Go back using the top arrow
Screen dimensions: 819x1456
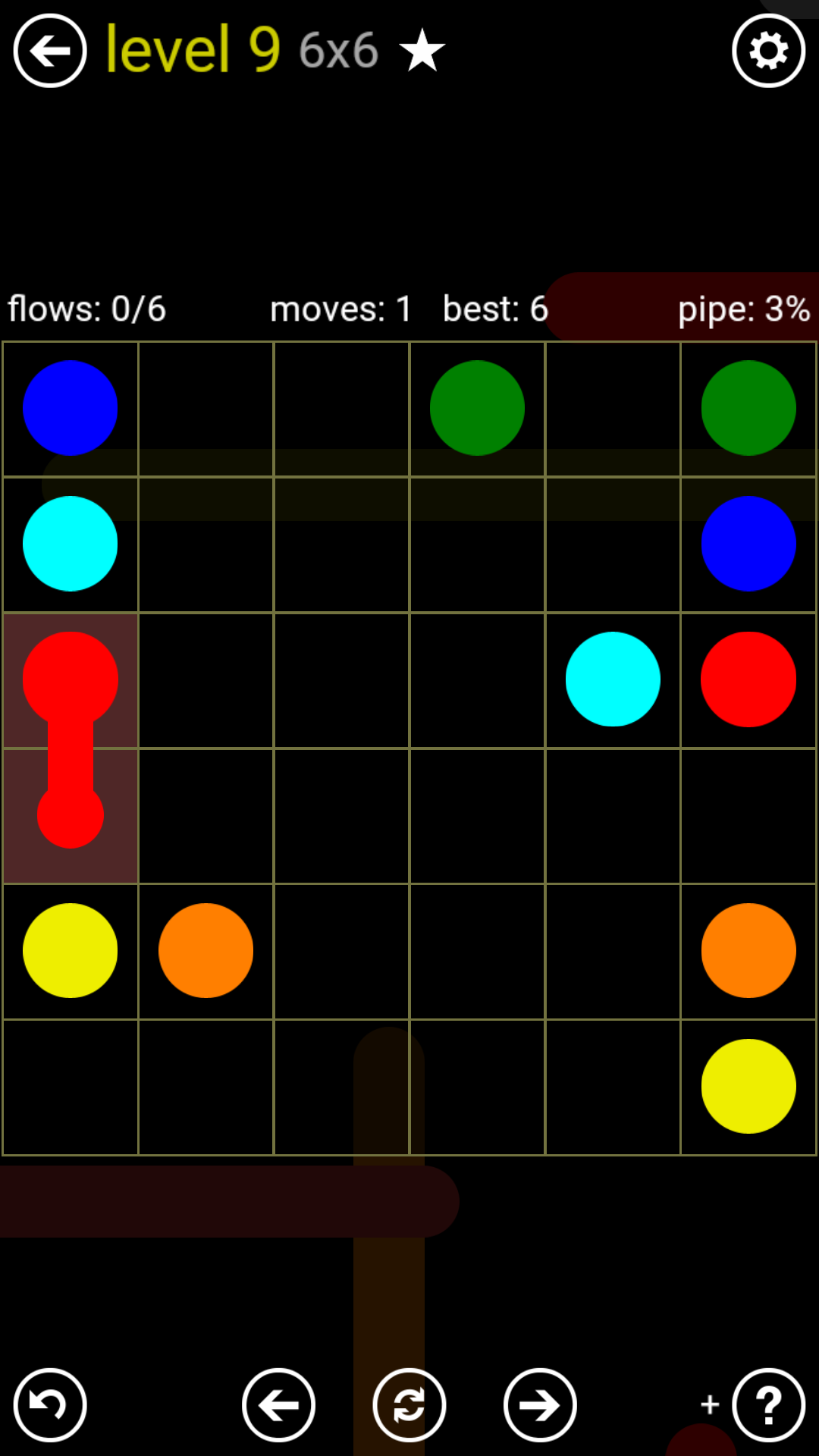50,51
